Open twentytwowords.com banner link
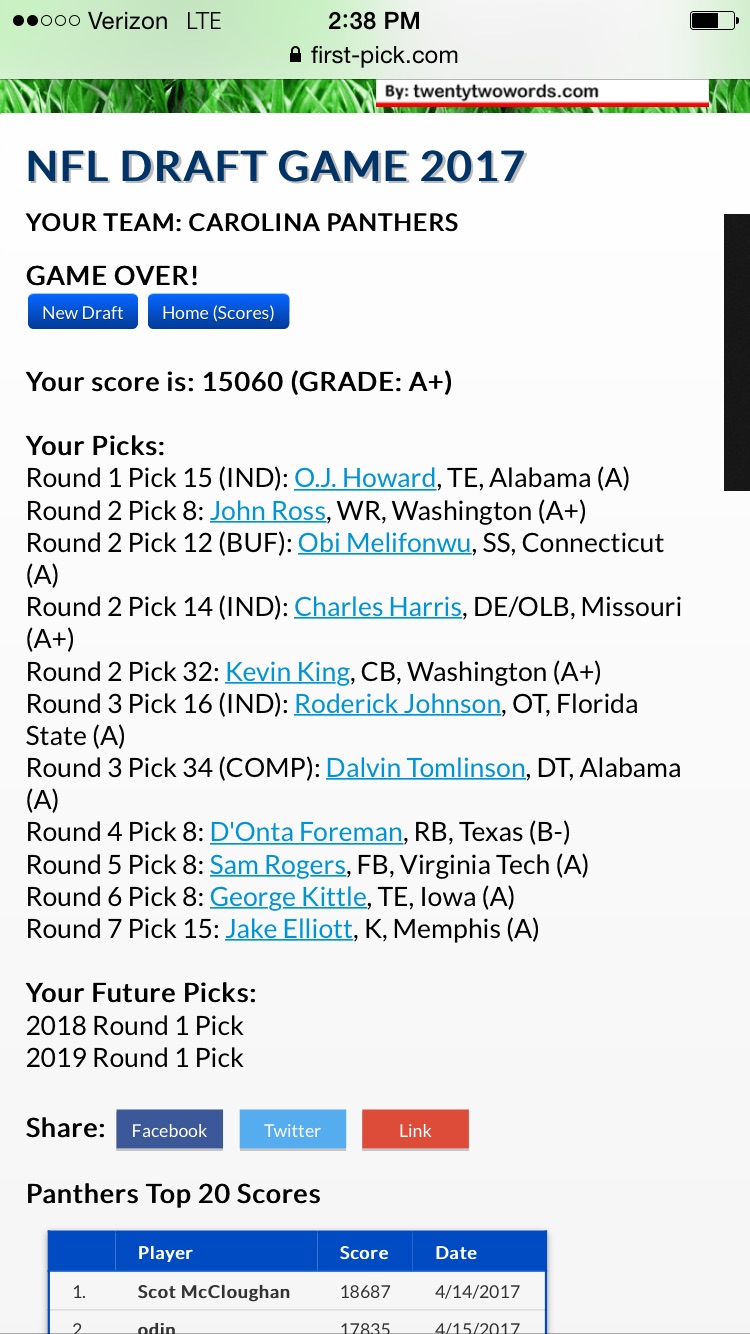 pos(544,92)
